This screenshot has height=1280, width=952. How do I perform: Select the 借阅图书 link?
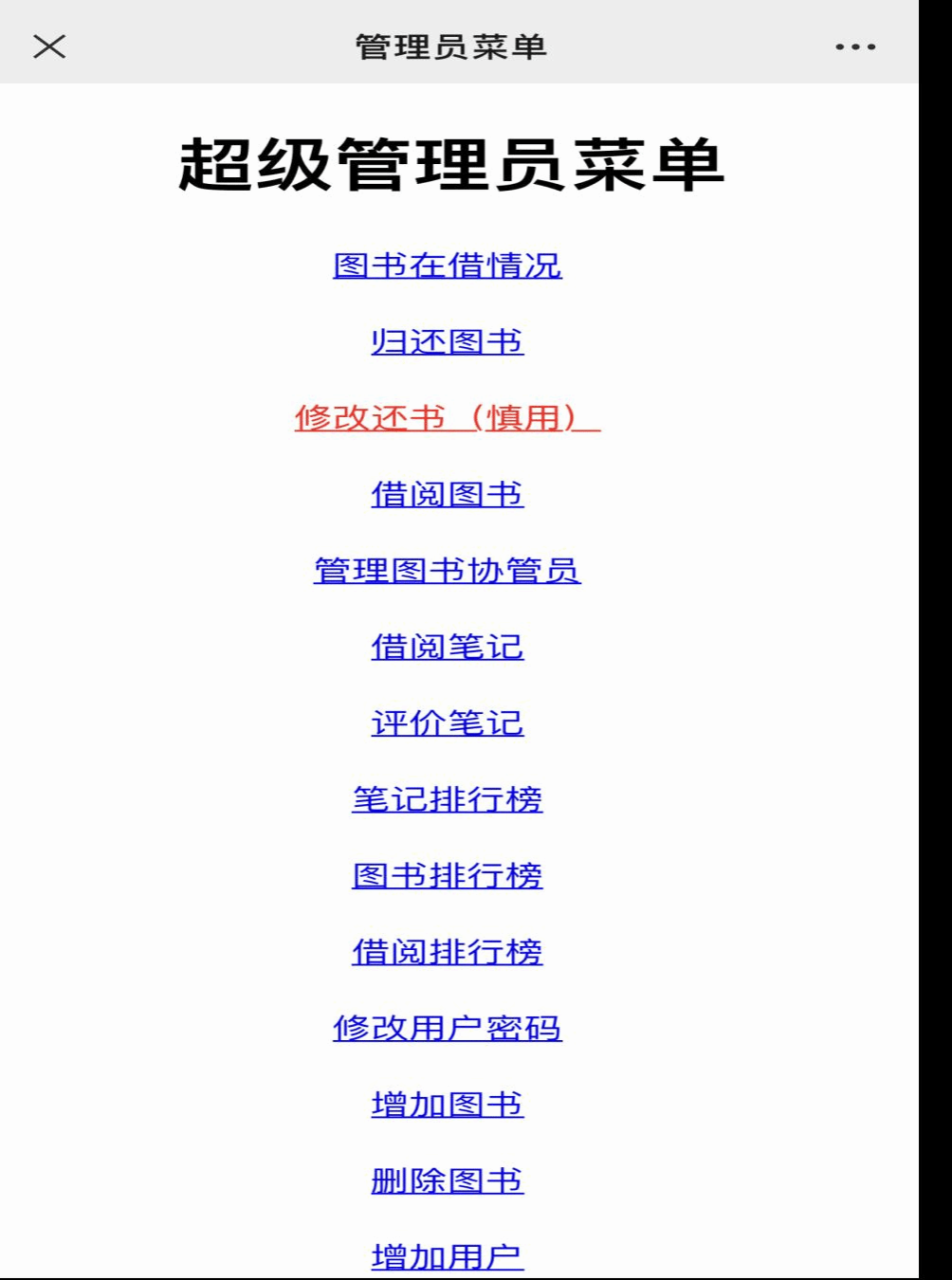[x=447, y=494]
